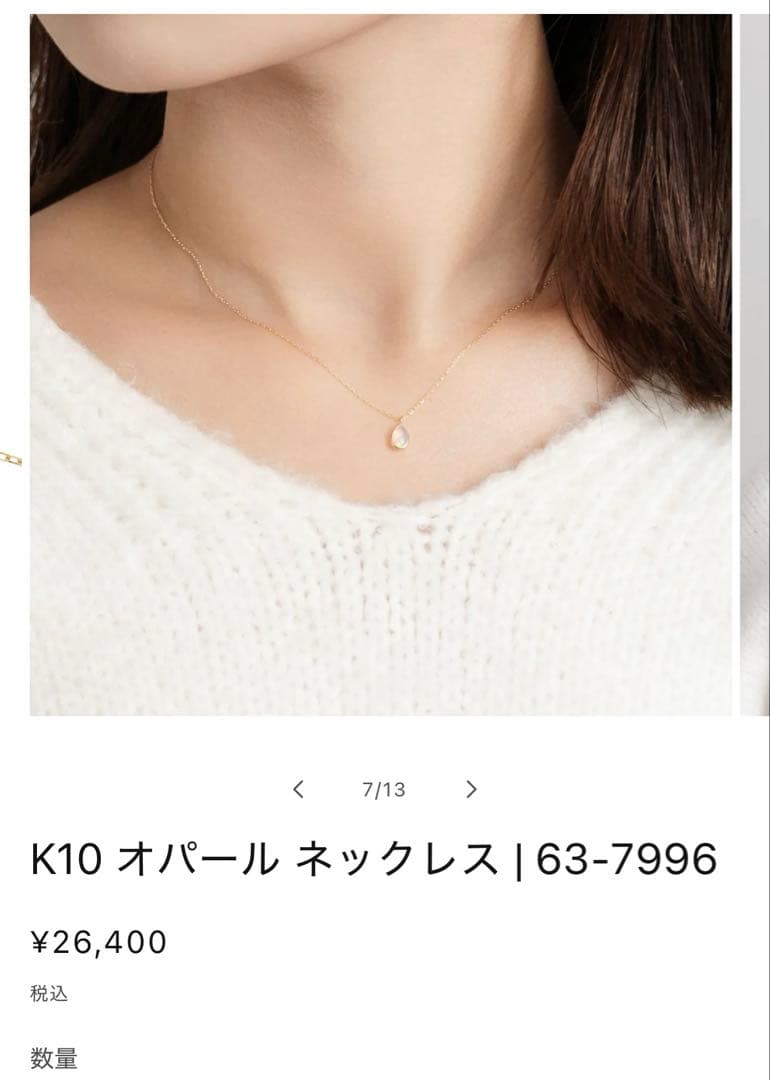Click the price ¥26,400

pyautogui.click(x=101, y=938)
